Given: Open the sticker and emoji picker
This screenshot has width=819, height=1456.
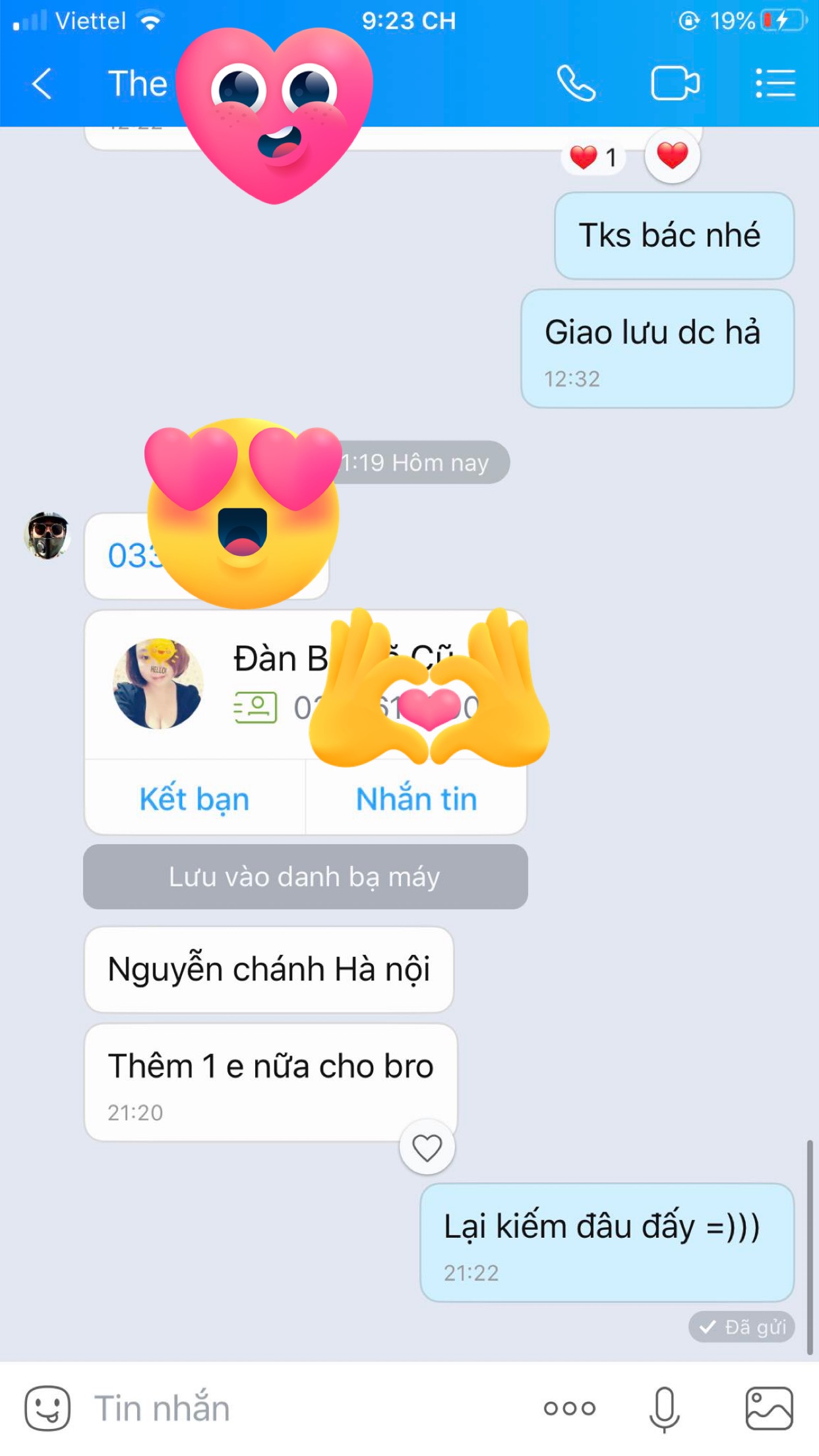Looking at the screenshot, I should (47, 1408).
